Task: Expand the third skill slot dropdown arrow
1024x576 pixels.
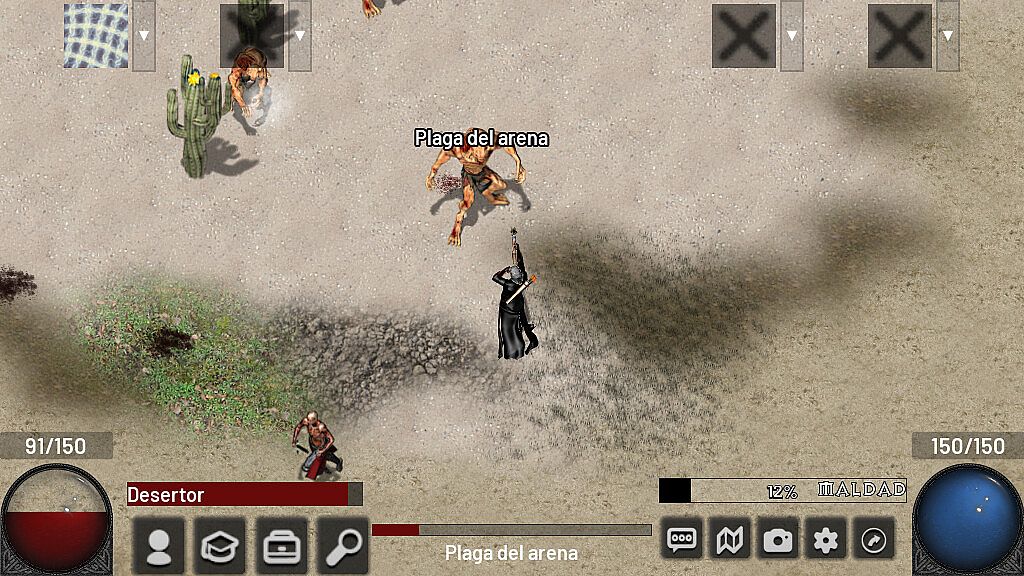Action: [x=792, y=36]
